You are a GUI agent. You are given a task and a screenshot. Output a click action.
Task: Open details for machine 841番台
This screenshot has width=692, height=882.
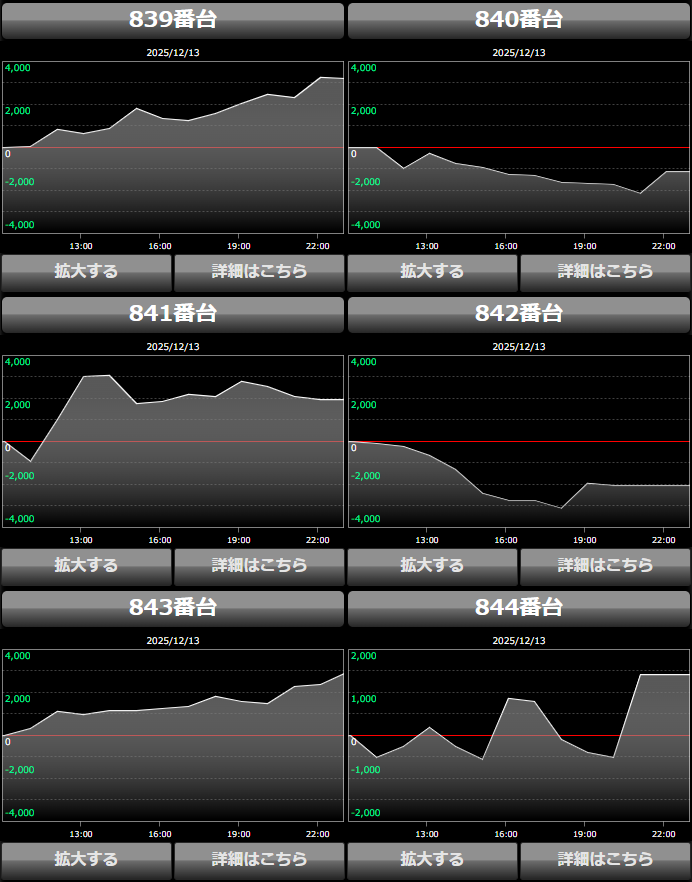point(259,566)
